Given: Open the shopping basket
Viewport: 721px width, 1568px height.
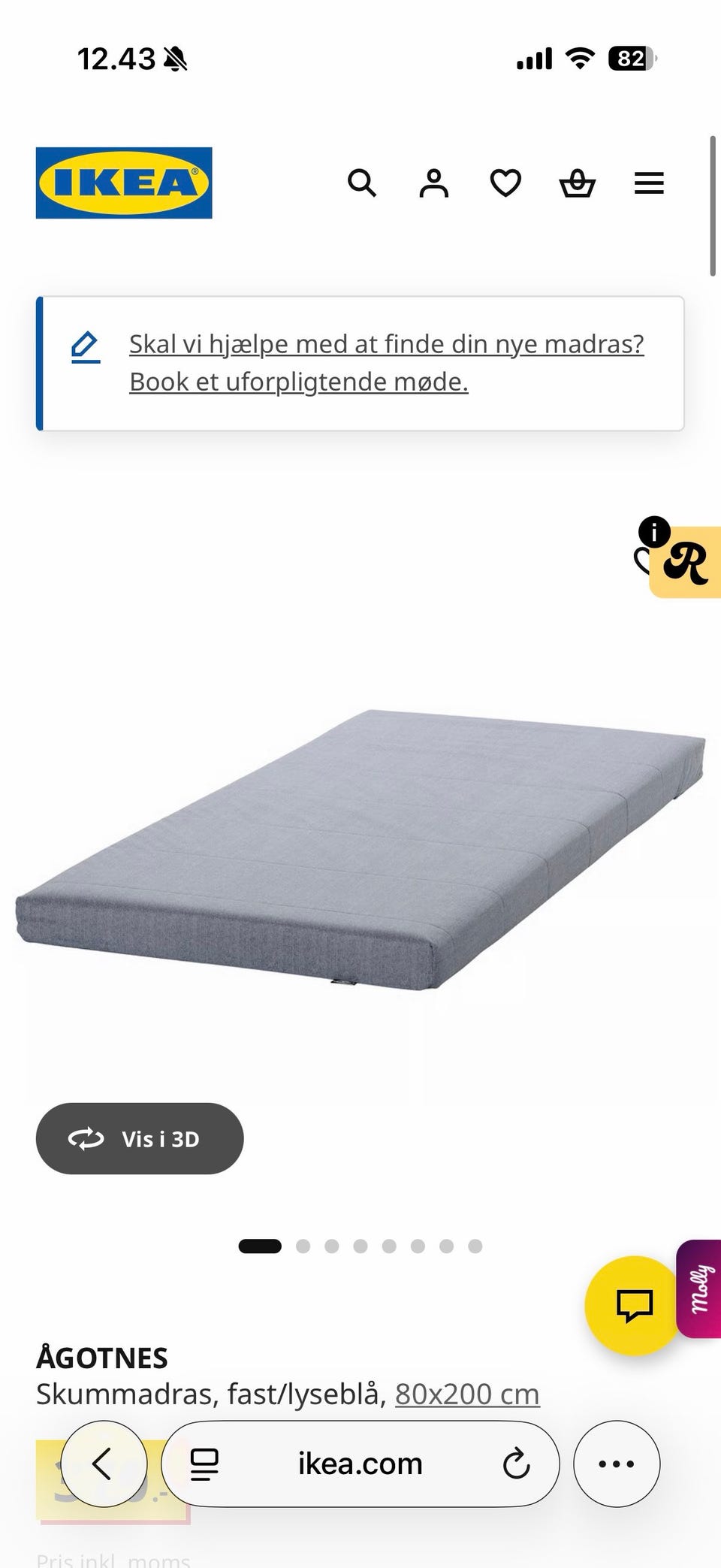Looking at the screenshot, I should coord(578,183).
